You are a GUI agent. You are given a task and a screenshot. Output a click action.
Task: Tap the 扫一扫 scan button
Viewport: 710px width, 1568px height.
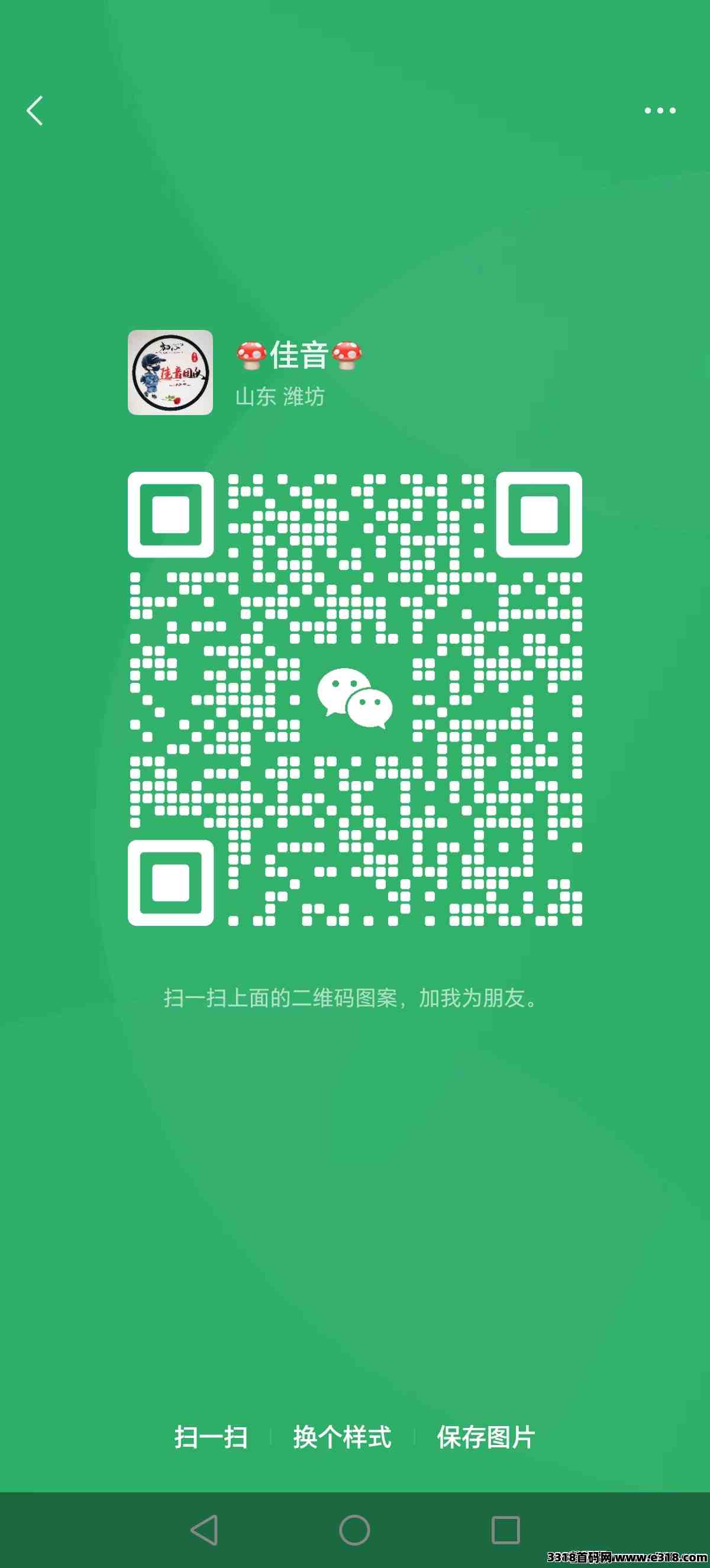[x=211, y=1437]
